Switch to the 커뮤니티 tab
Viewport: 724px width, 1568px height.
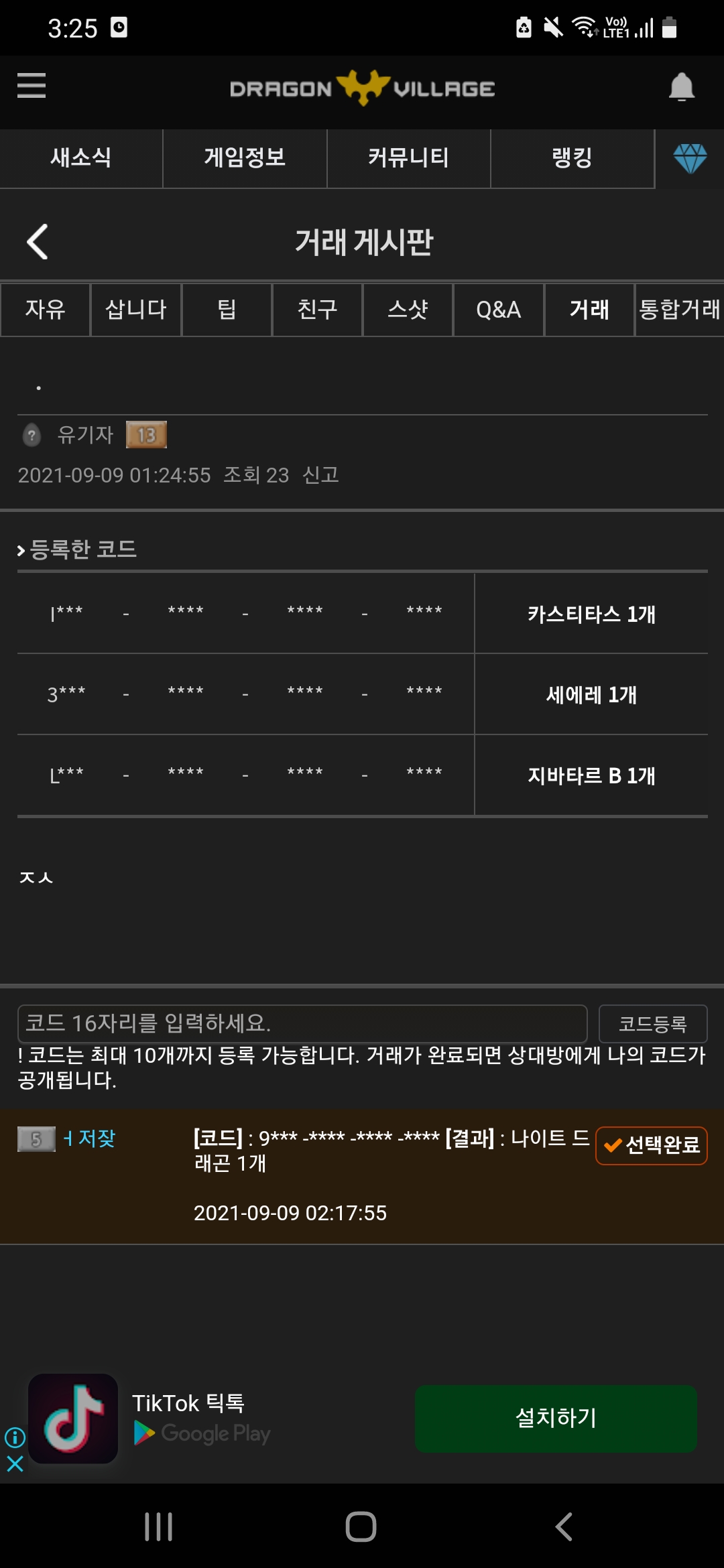408,158
